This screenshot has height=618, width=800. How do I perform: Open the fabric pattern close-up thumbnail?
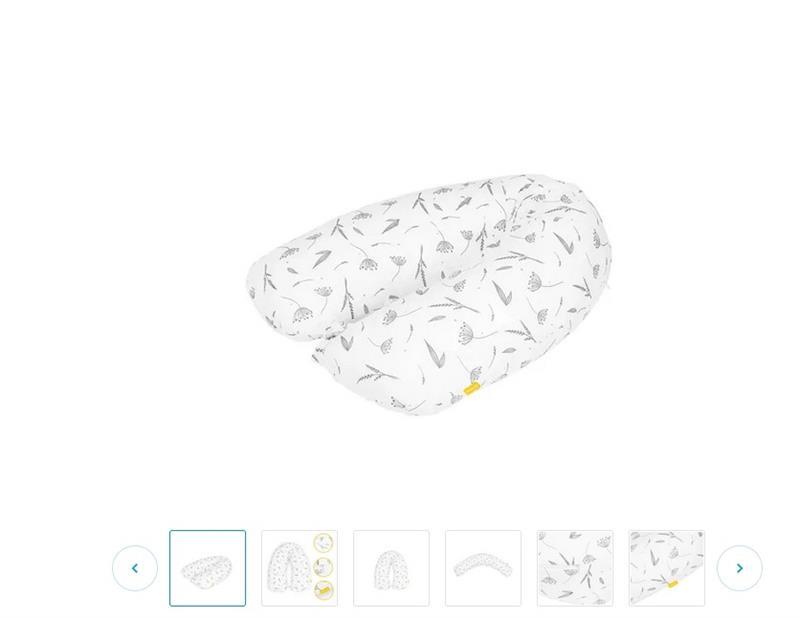(575, 568)
